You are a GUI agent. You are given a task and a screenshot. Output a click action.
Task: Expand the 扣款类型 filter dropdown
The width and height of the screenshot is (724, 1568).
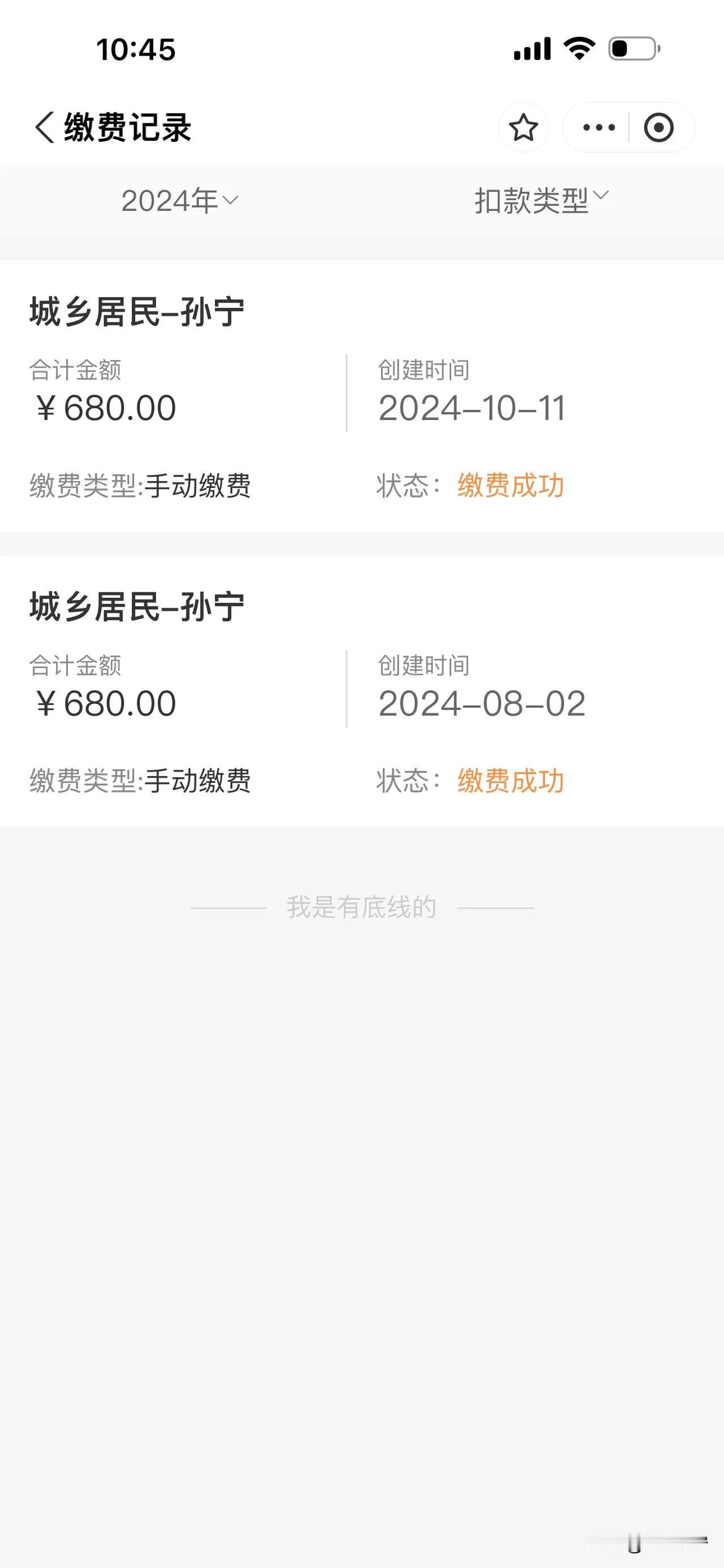tap(541, 201)
